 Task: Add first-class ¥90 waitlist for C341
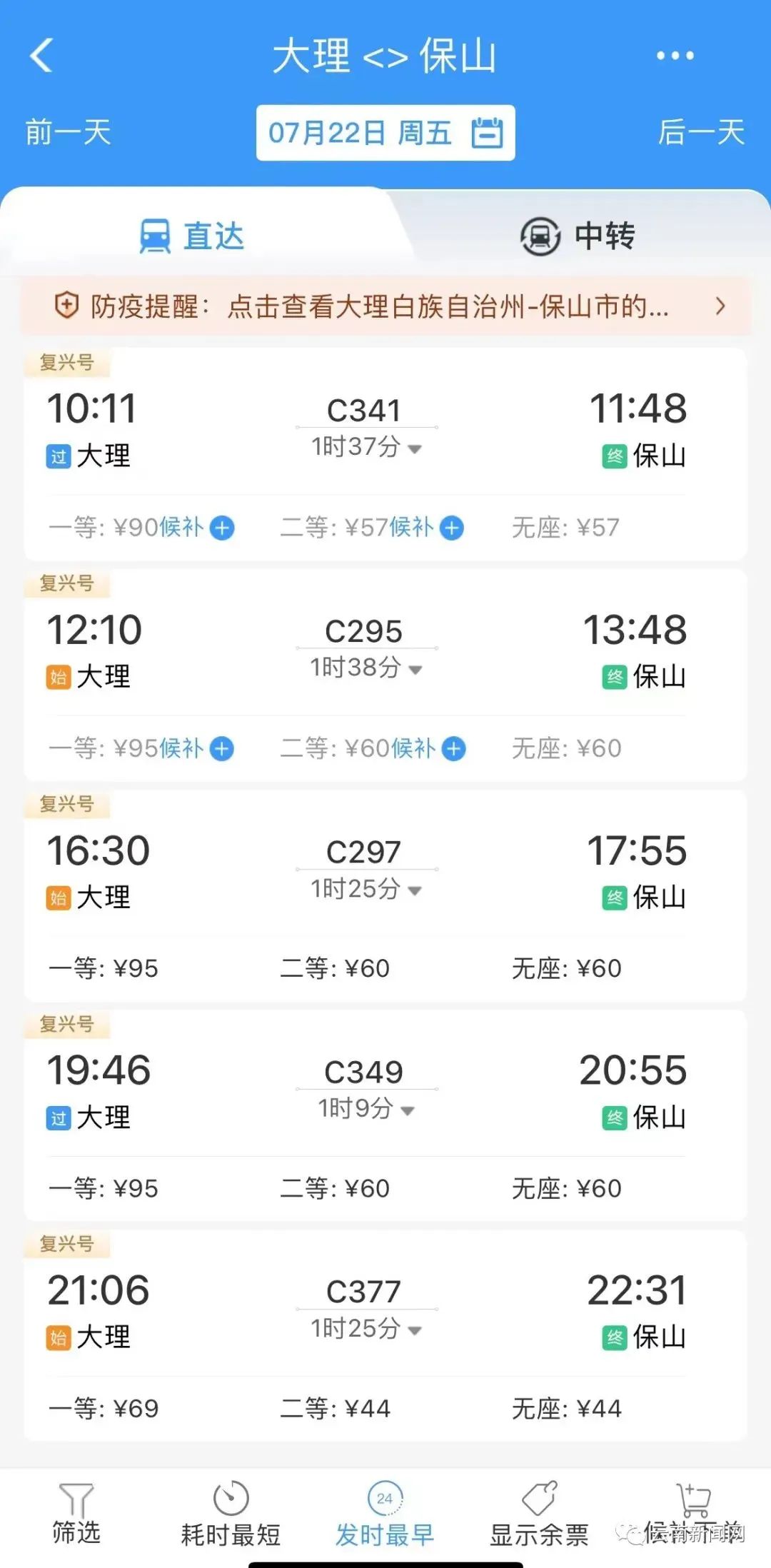222,528
